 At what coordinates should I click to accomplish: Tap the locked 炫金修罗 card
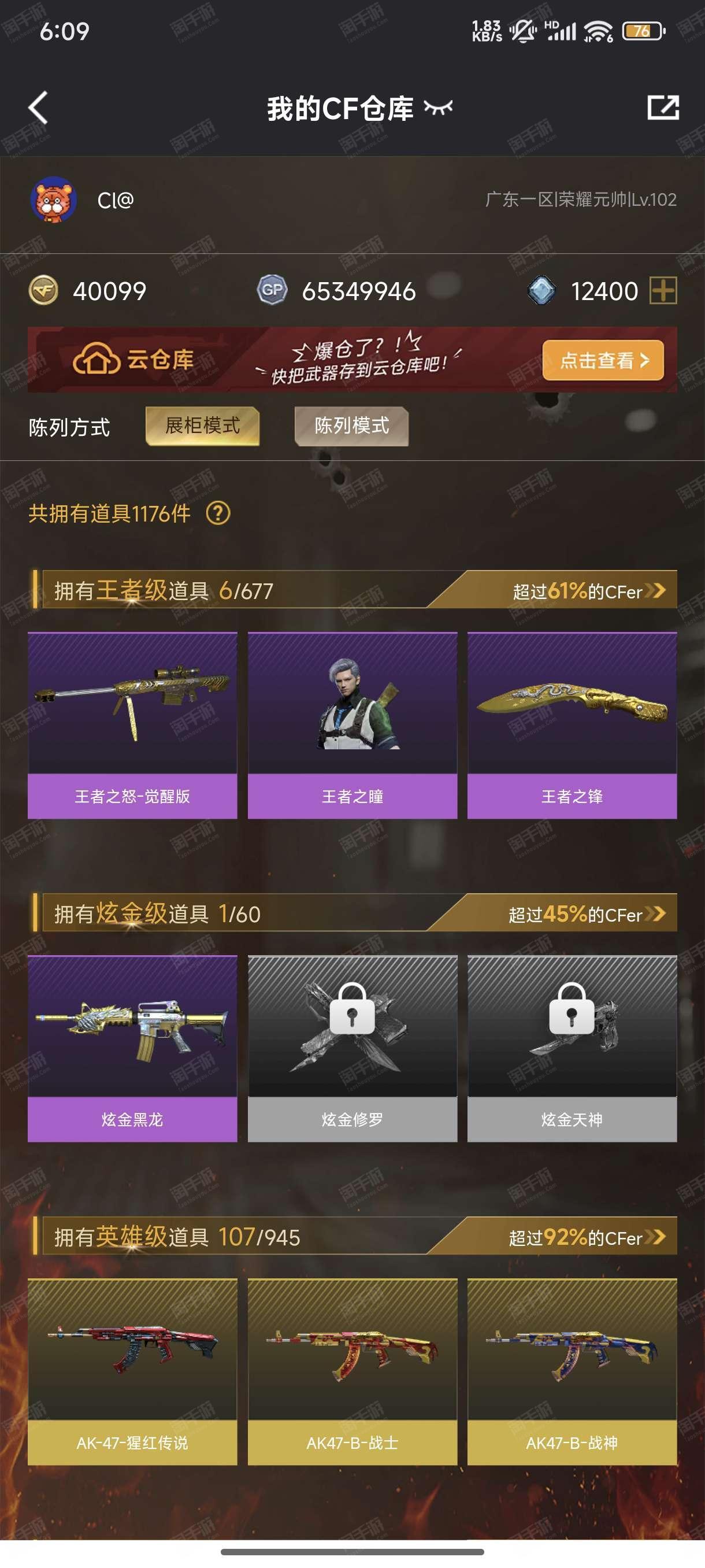click(x=352, y=1049)
